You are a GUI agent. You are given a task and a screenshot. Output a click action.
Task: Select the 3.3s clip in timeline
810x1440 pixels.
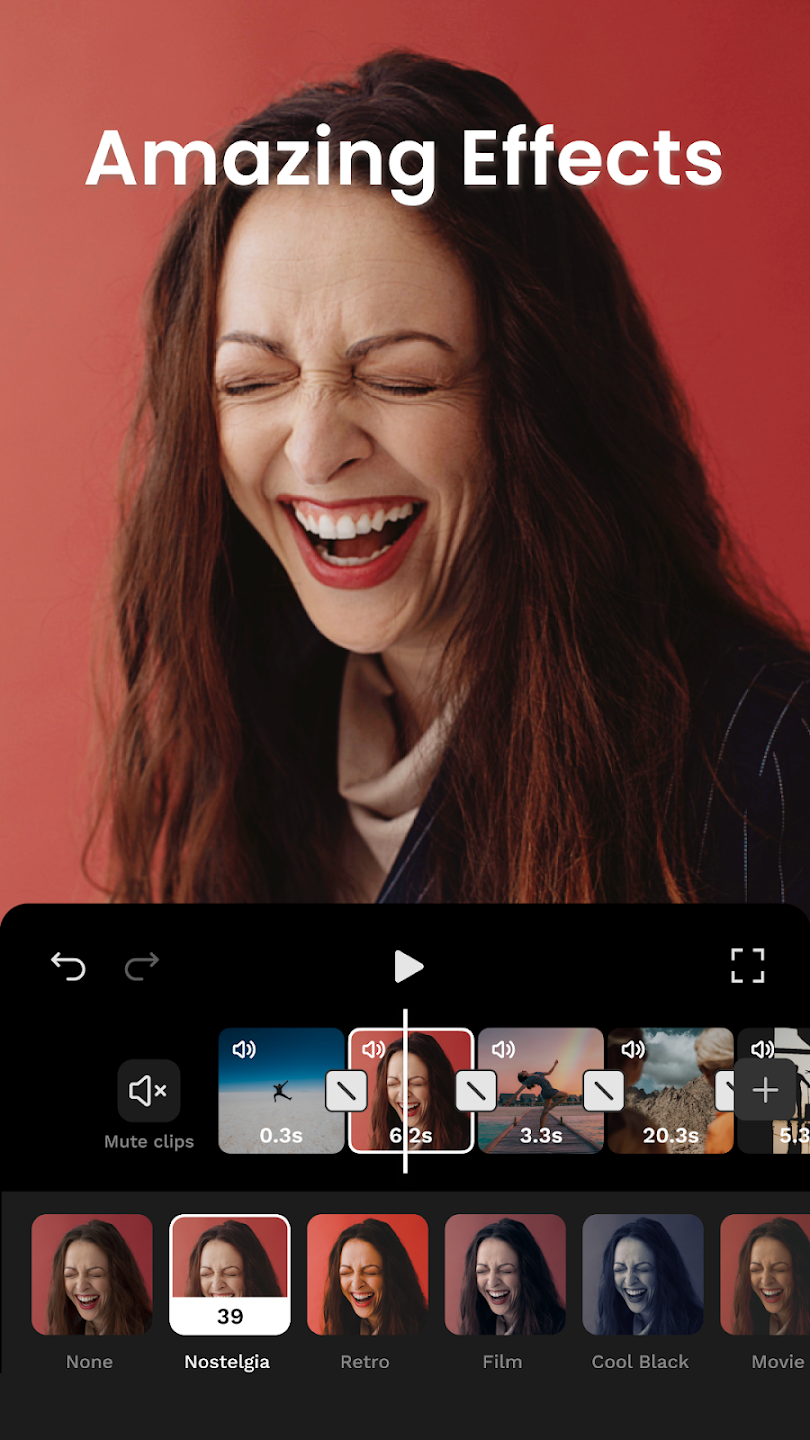click(x=541, y=1091)
